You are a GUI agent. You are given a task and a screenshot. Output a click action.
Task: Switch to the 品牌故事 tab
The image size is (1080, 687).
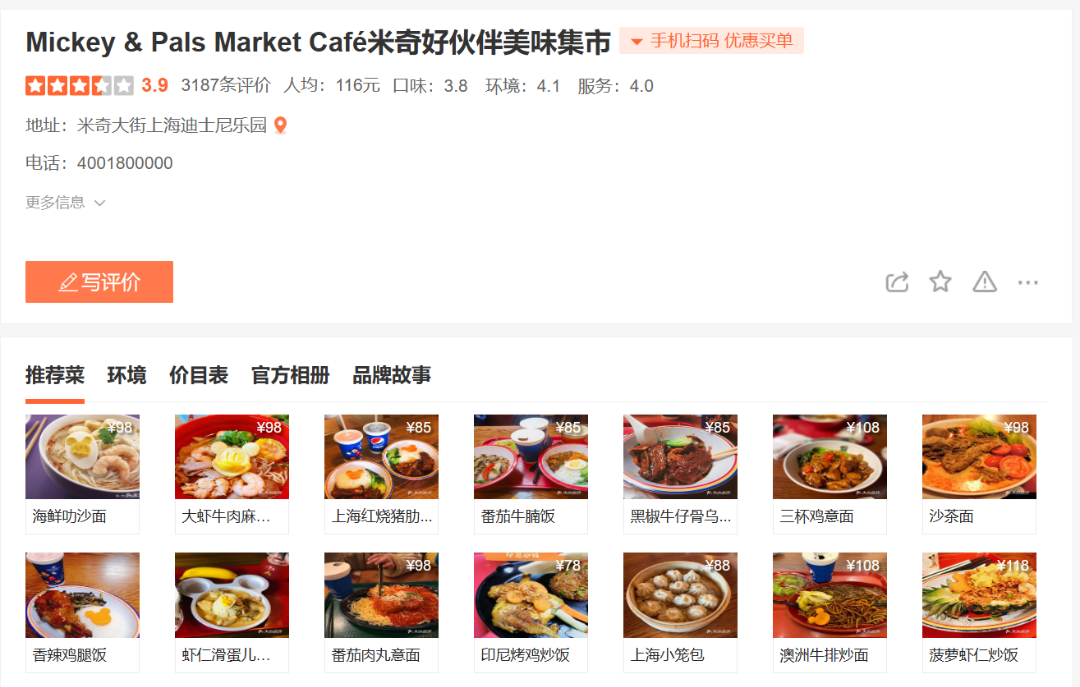click(392, 375)
